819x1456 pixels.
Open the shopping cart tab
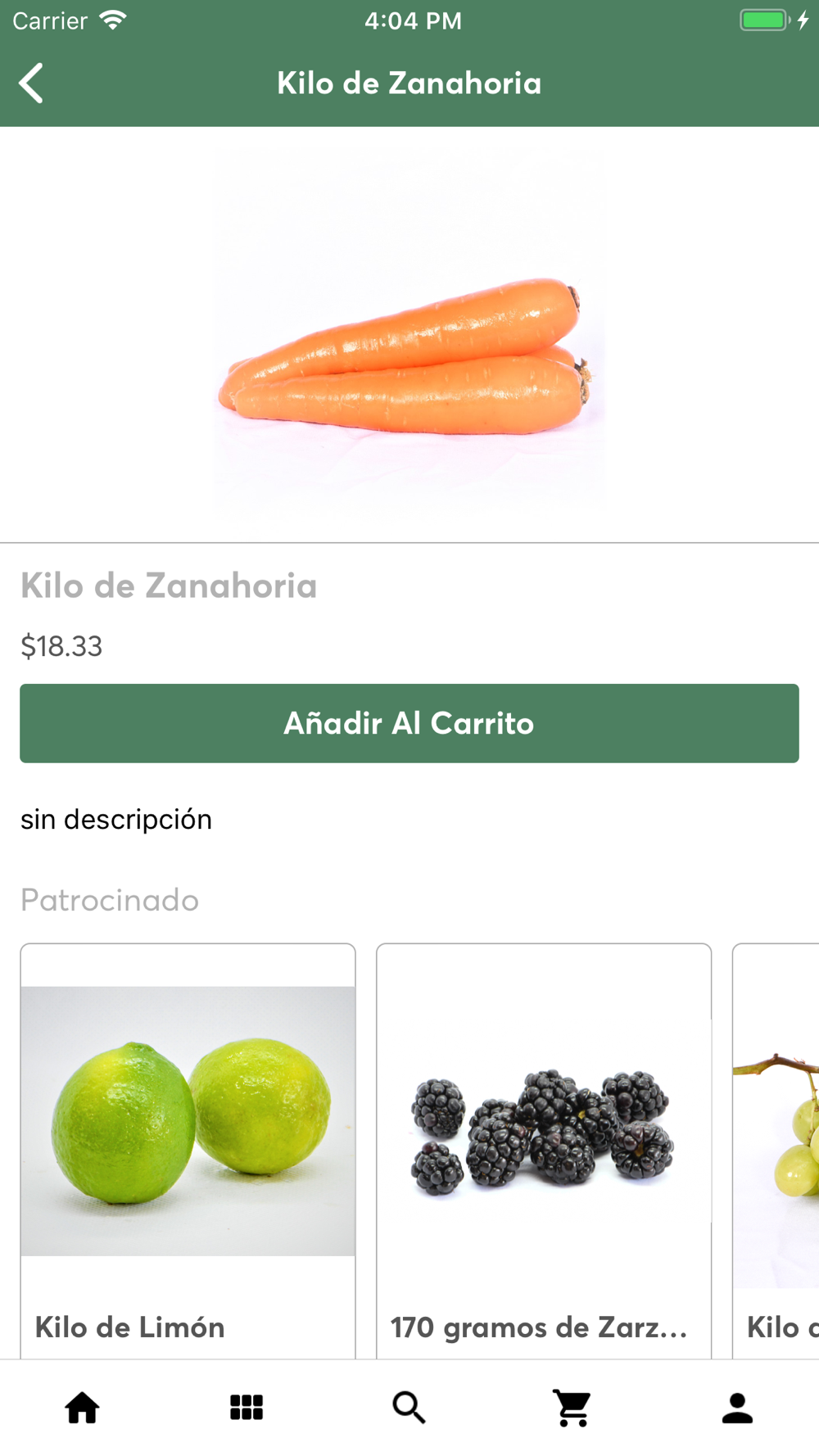point(573,1408)
